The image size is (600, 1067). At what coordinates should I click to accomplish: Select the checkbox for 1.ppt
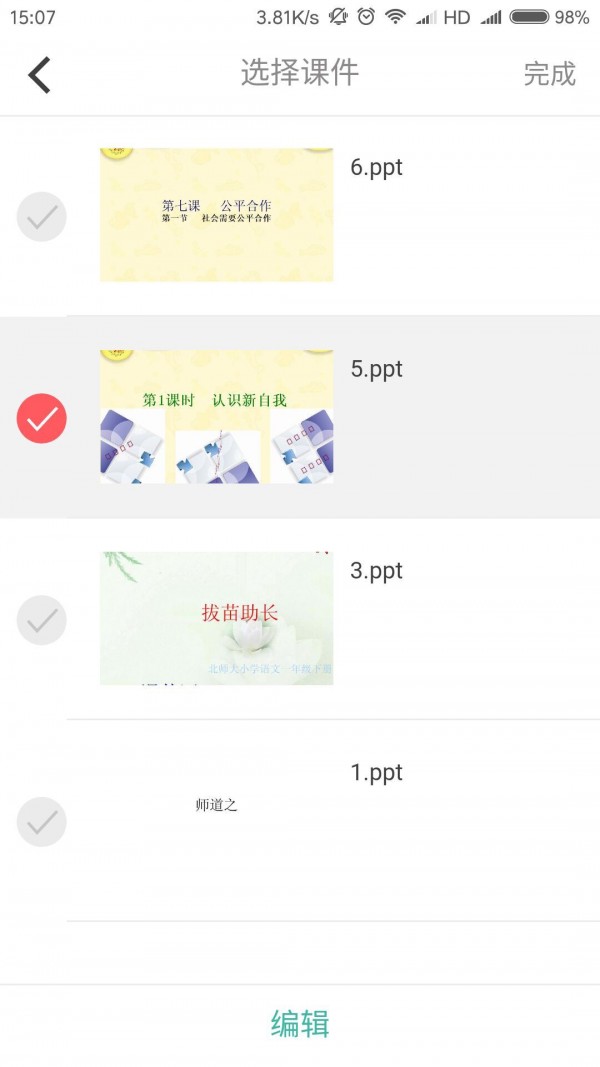tap(41, 822)
